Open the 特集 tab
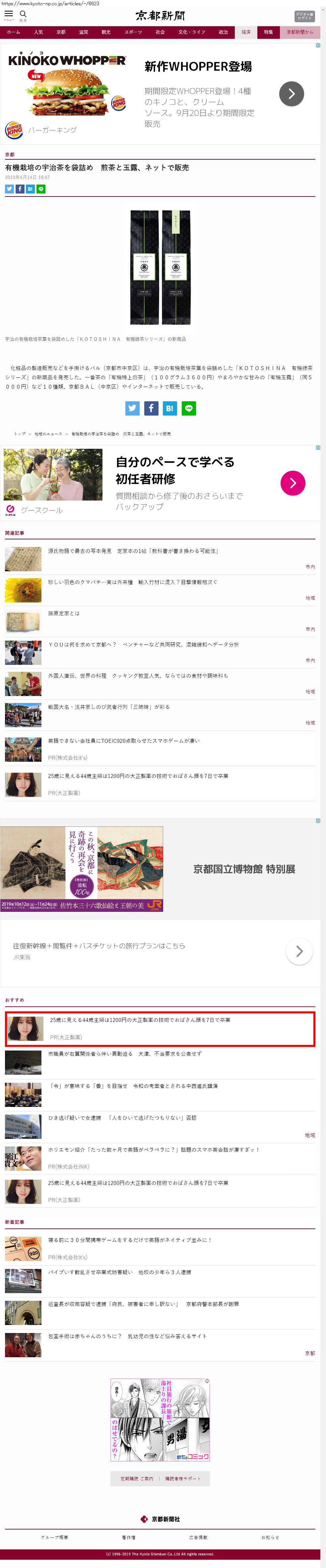This screenshot has width=326, height=1568. (268, 32)
